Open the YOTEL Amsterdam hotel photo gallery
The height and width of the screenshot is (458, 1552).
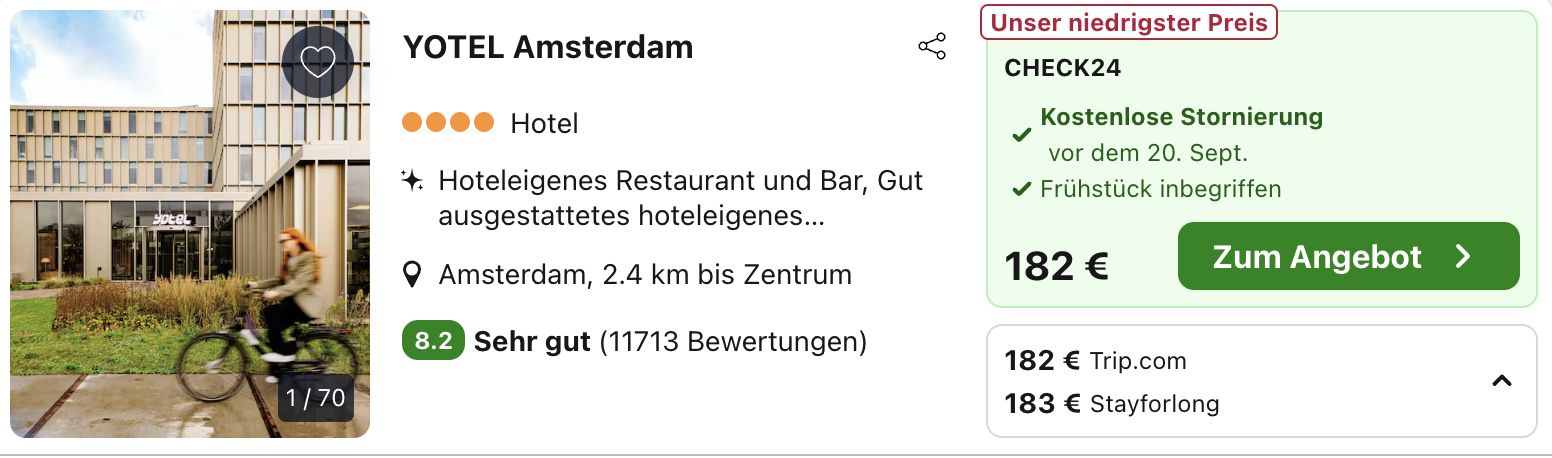[190, 250]
